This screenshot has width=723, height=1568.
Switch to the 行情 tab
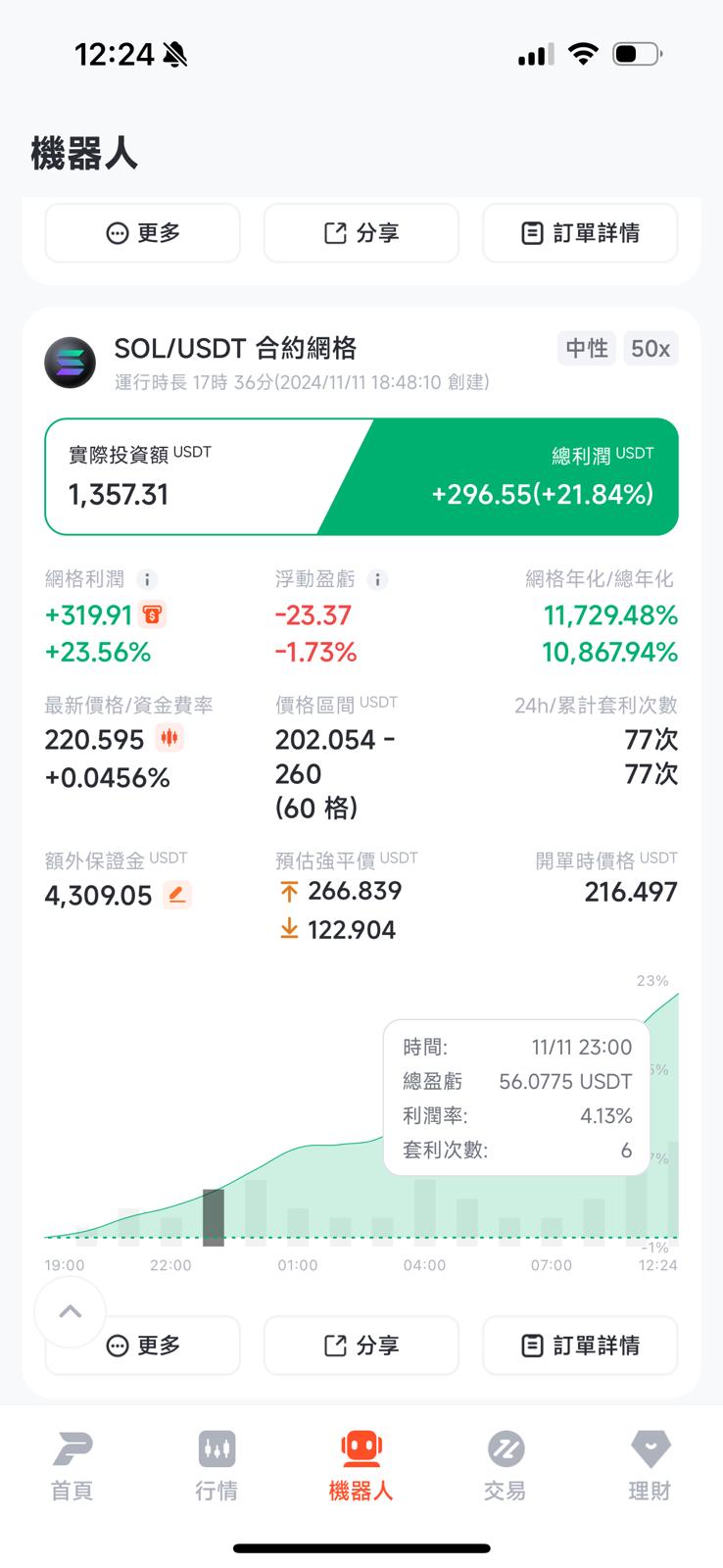pyautogui.click(x=217, y=1465)
